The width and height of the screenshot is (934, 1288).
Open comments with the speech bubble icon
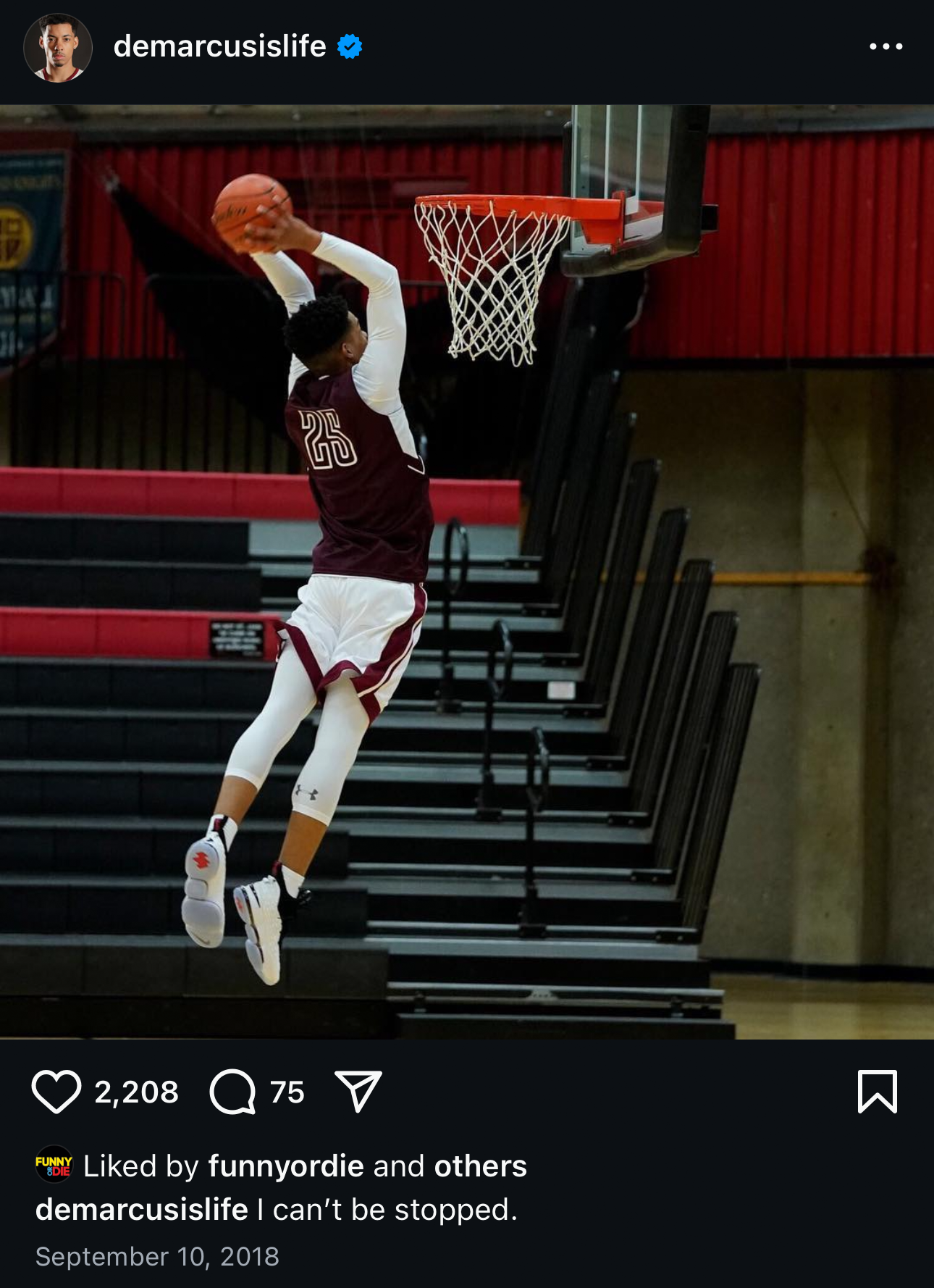pos(232,1091)
